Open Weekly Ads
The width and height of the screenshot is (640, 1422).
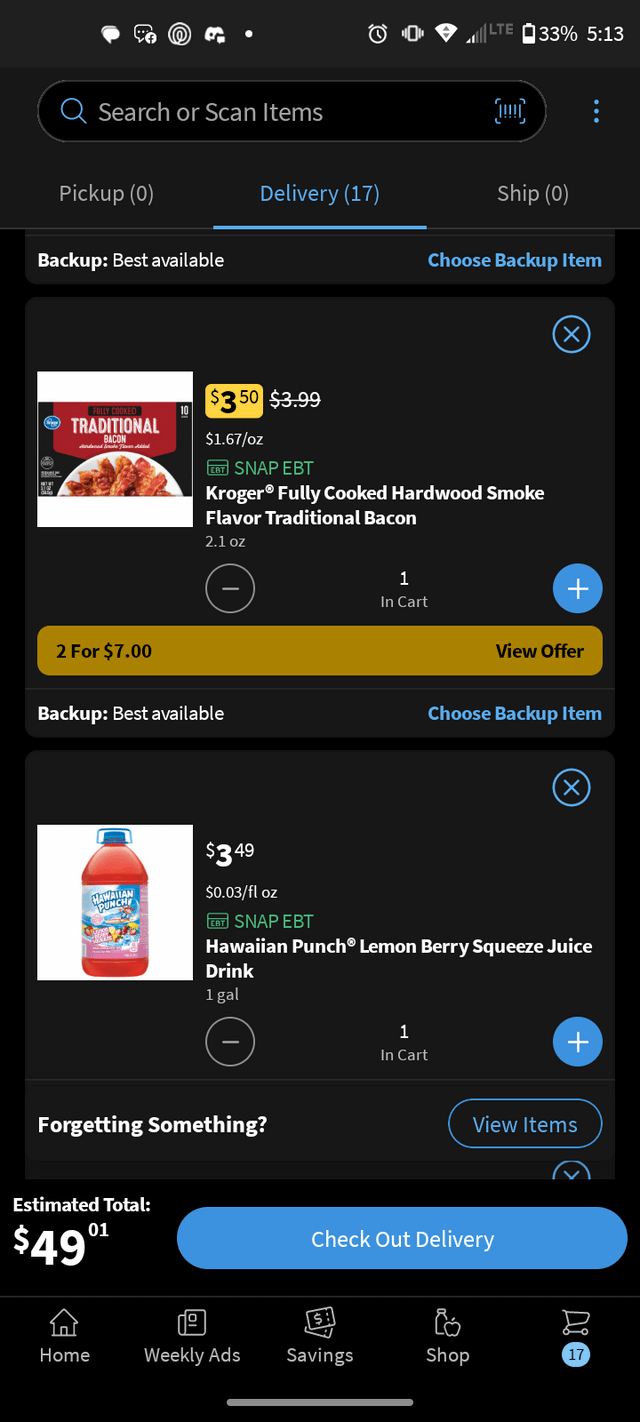pyautogui.click(x=192, y=1338)
